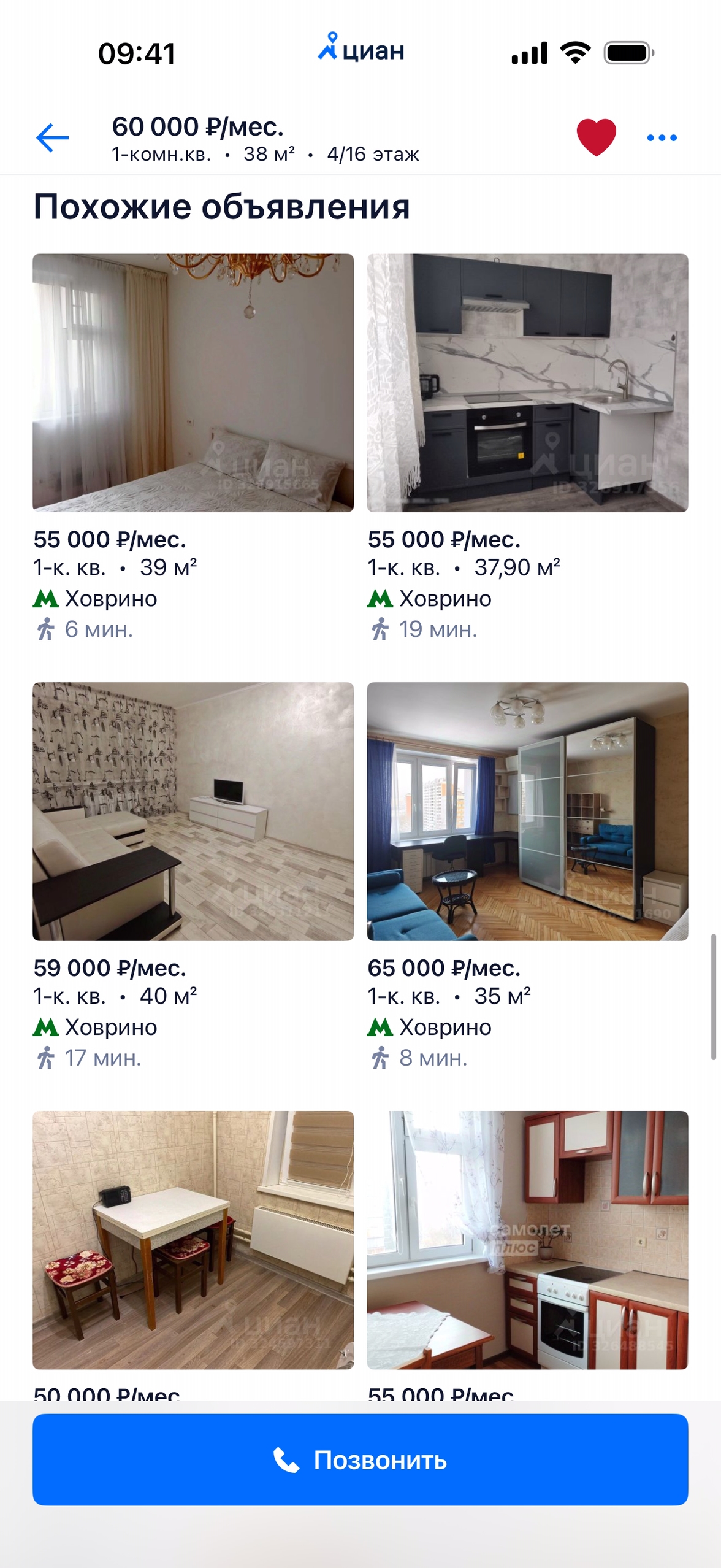This screenshot has height=1568, width=721.
Task: Open the 39 м² apartment listing
Action: click(193, 383)
